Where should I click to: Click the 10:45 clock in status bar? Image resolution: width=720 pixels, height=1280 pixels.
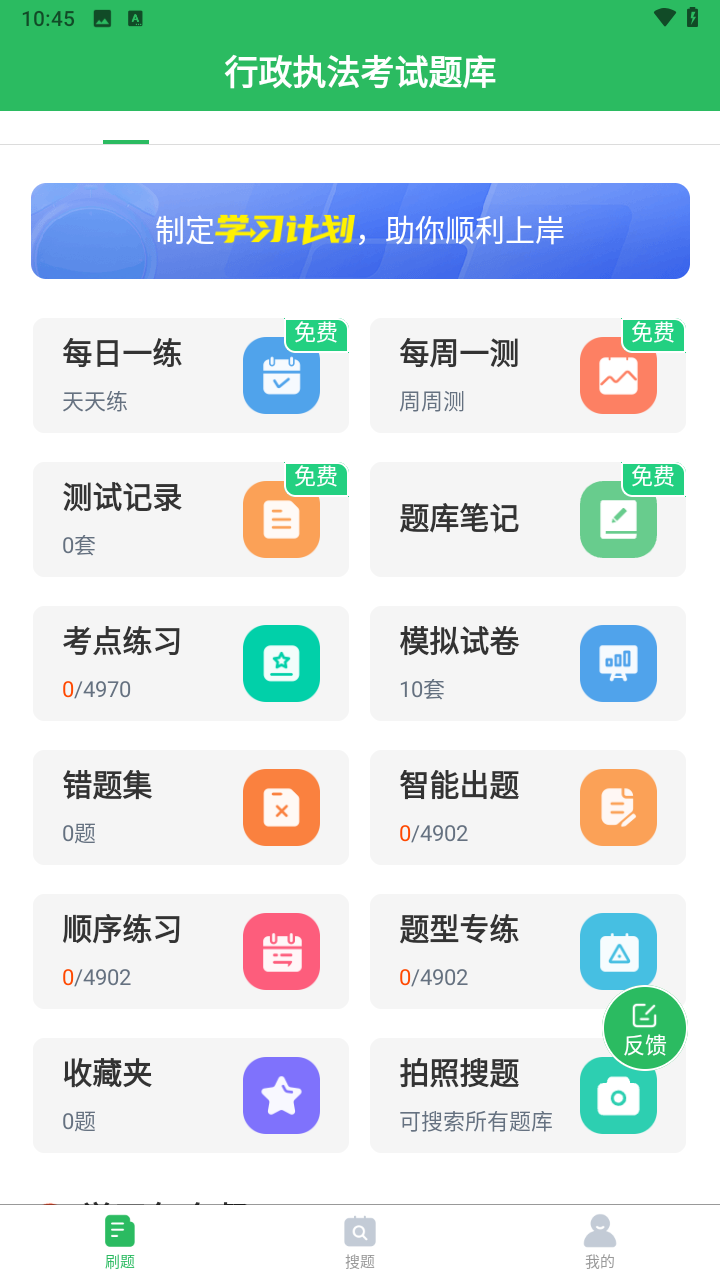(x=46, y=17)
